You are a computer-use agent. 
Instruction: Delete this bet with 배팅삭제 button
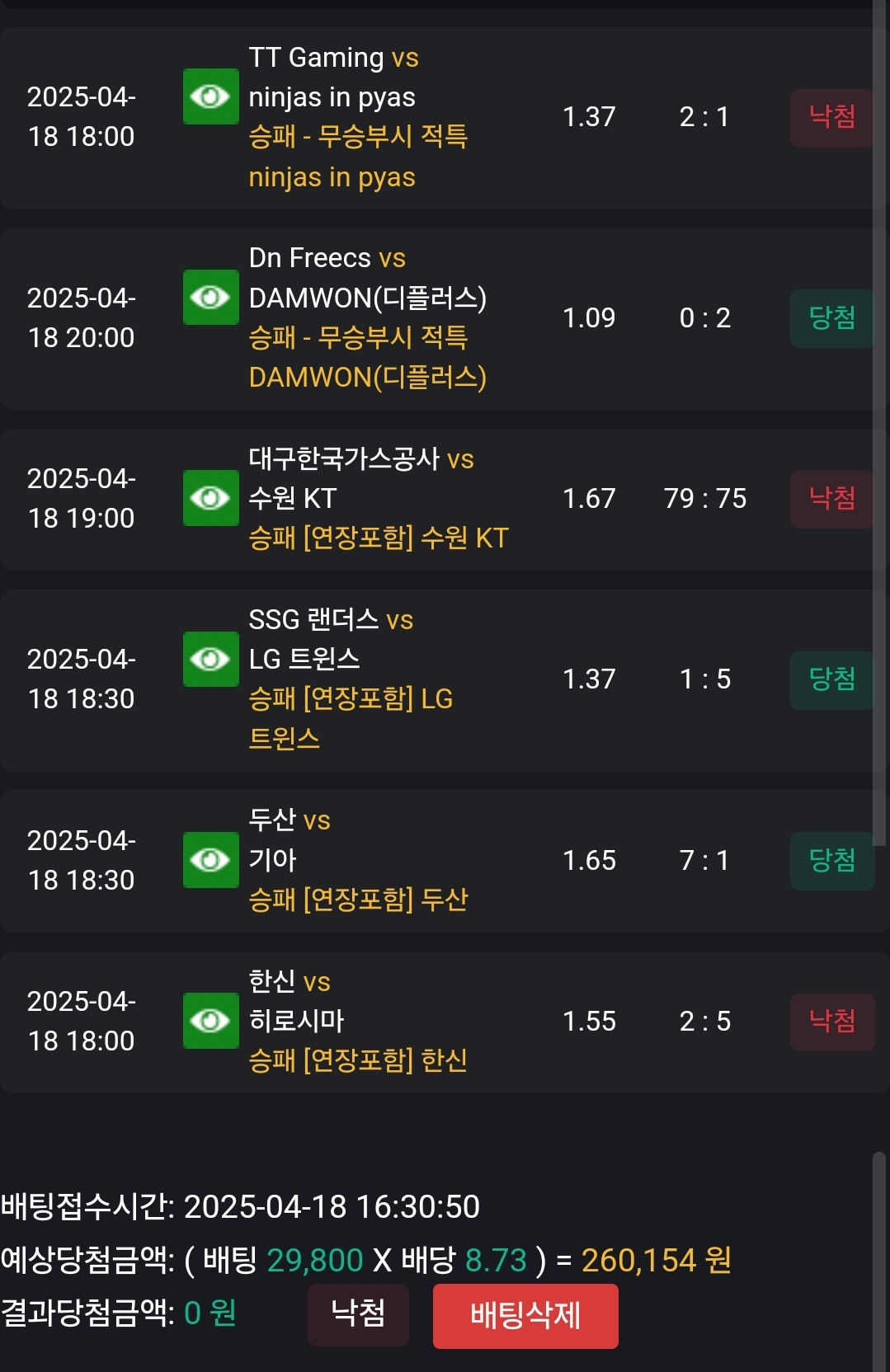point(525,1315)
